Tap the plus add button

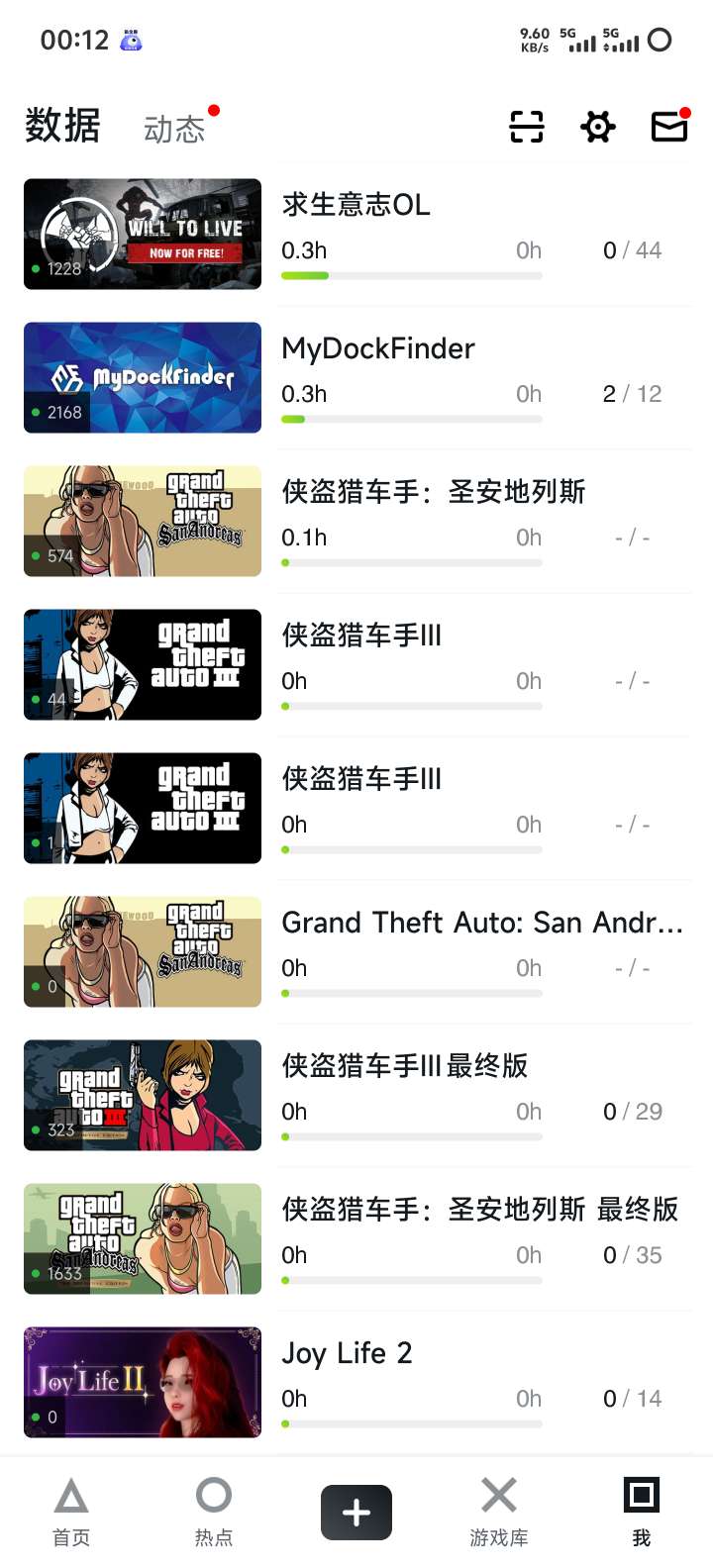[356, 1513]
